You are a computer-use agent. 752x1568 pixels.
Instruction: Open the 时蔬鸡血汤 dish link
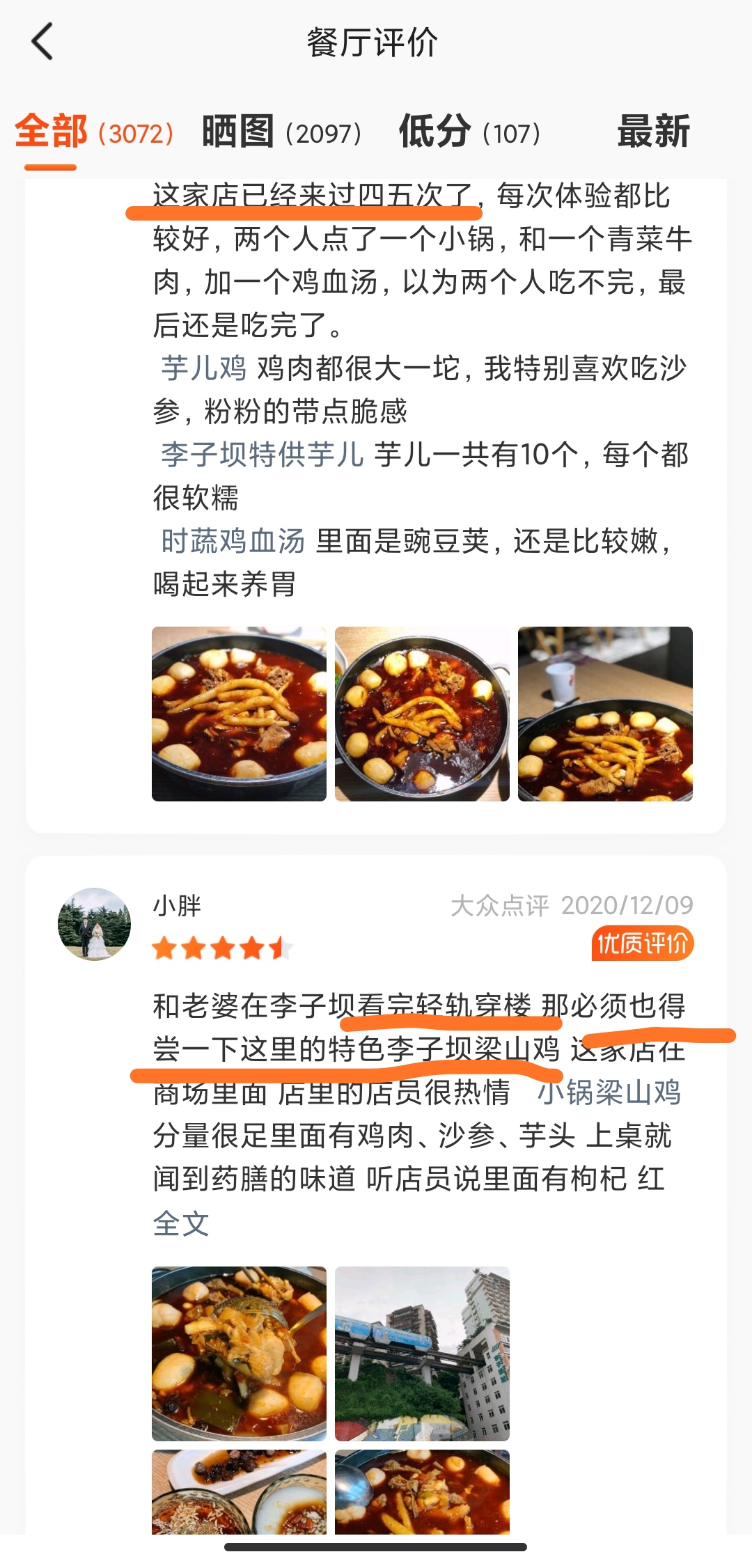pos(233,540)
